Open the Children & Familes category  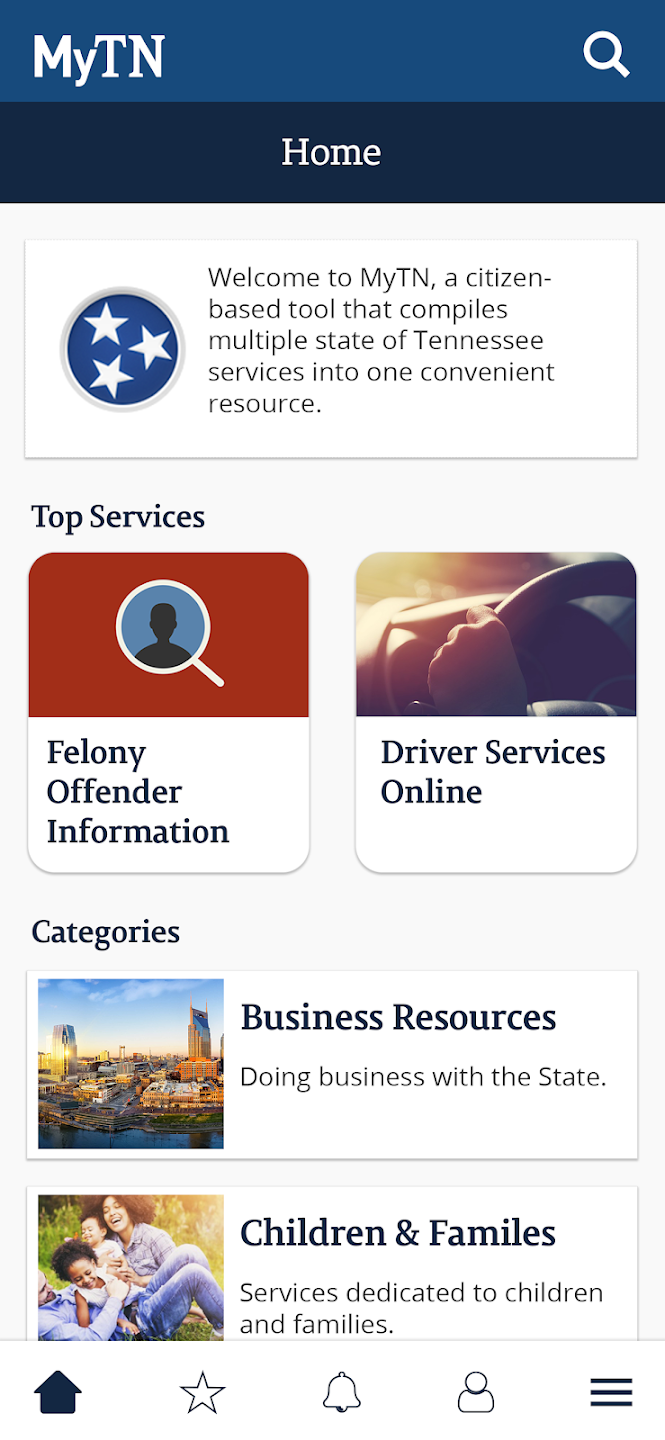(332, 1265)
